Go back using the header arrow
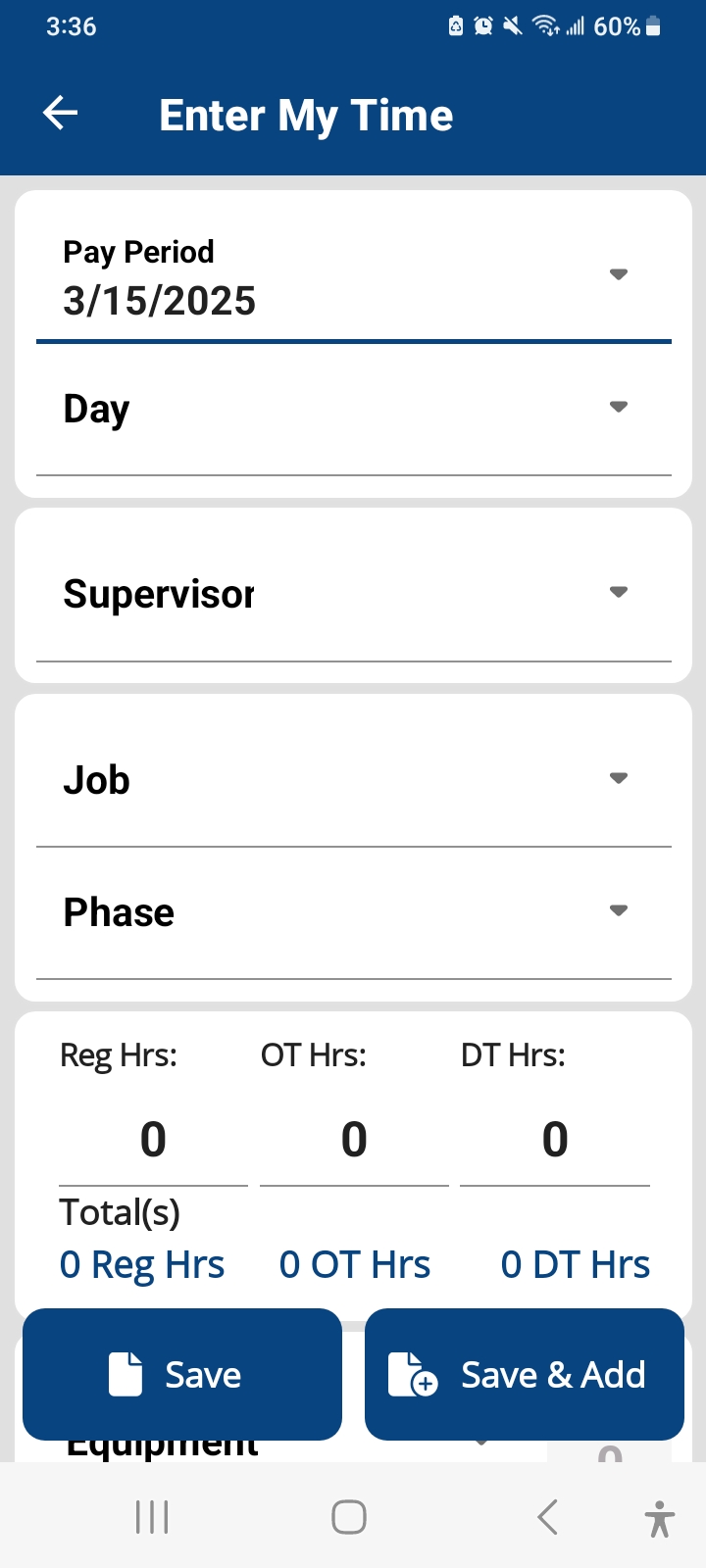This screenshot has height=1568, width=706. (60, 114)
